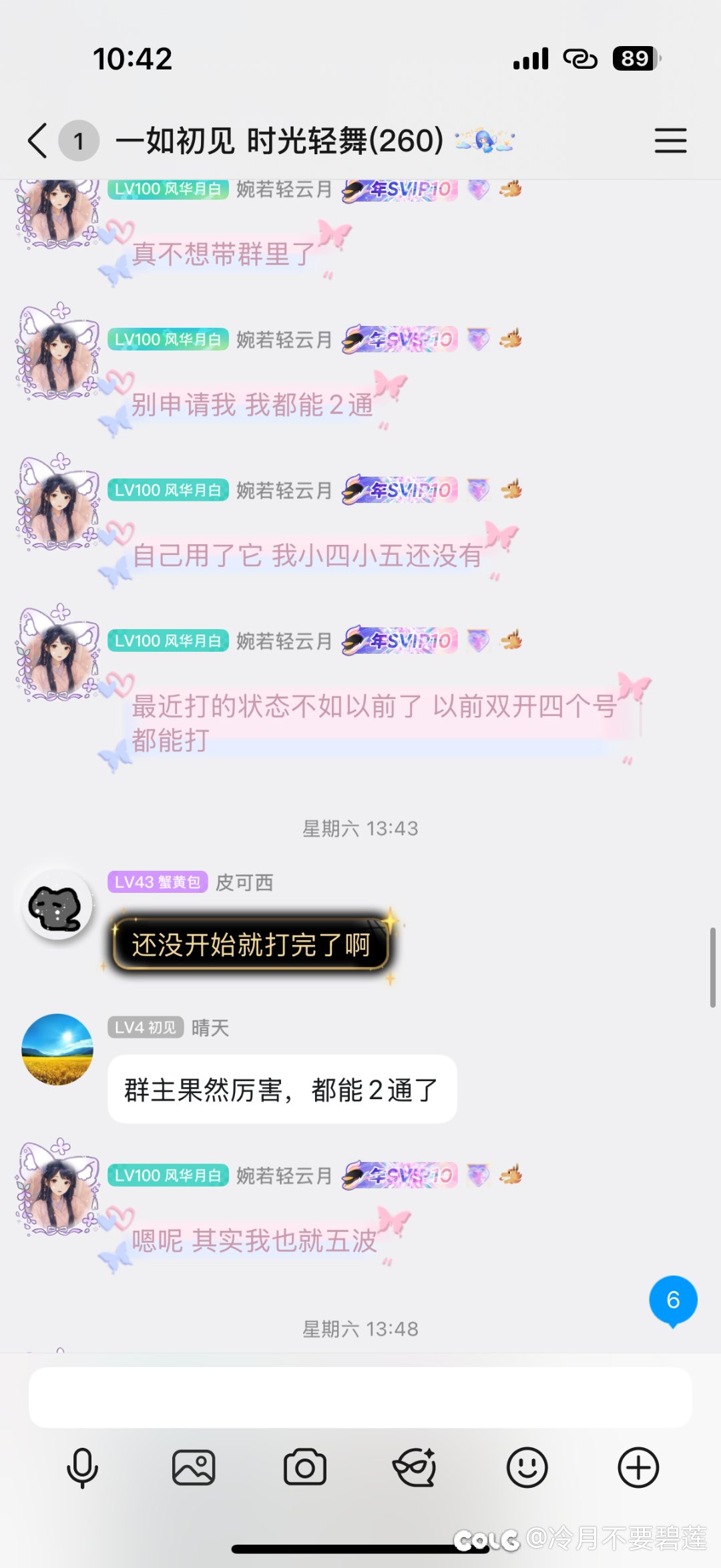The image size is (721, 1568).
Task: View 晴天's profile avatar
Action: tap(57, 1049)
